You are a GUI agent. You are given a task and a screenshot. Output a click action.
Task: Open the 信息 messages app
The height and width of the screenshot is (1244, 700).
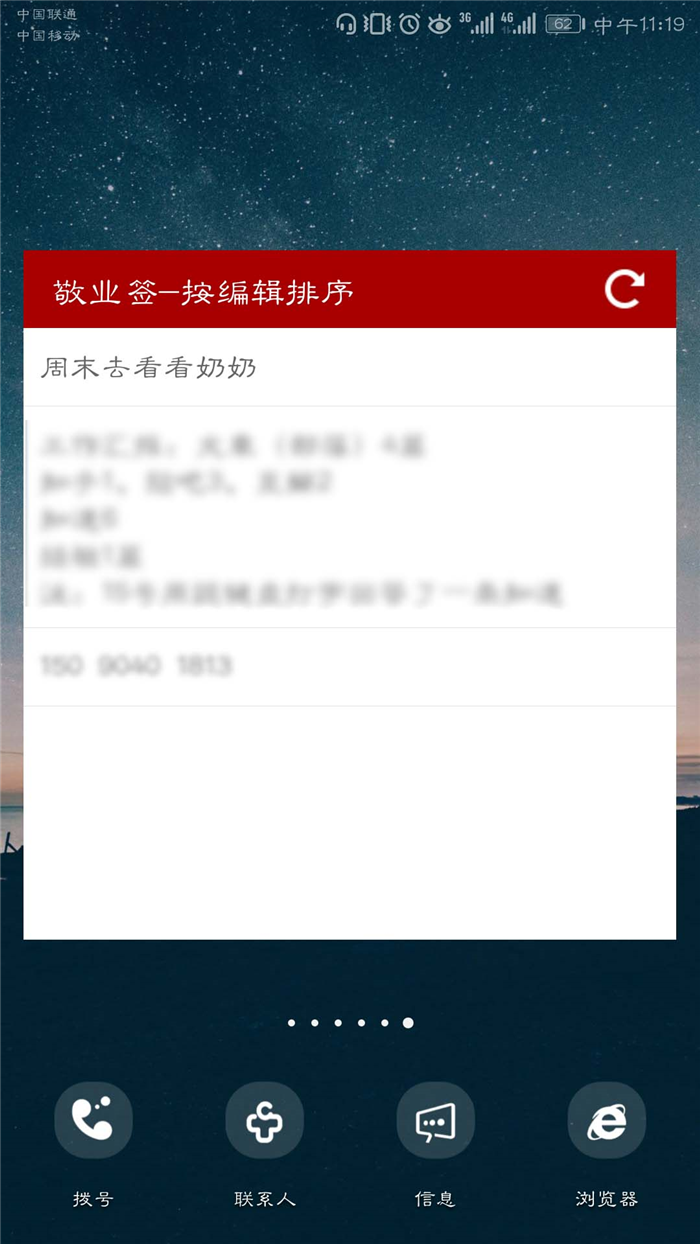[x=435, y=1121]
